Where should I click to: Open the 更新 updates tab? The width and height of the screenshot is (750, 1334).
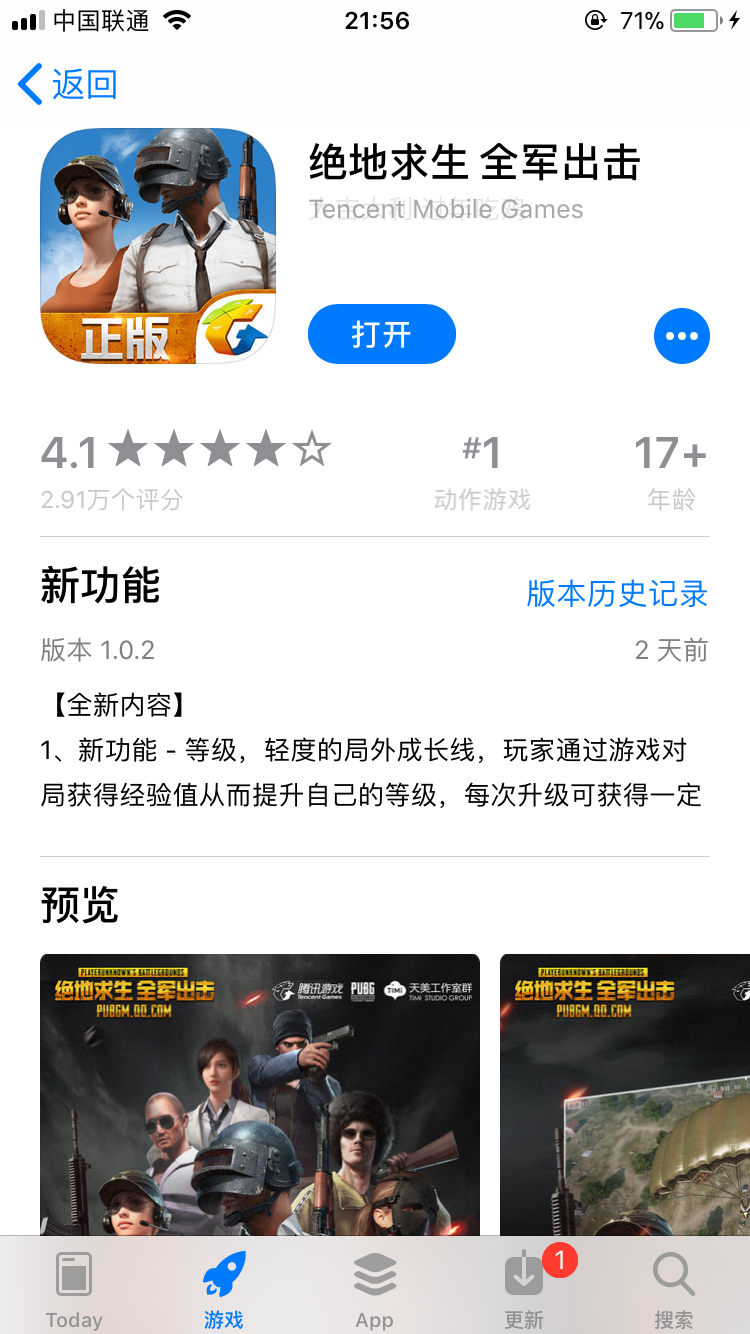(524, 1289)
